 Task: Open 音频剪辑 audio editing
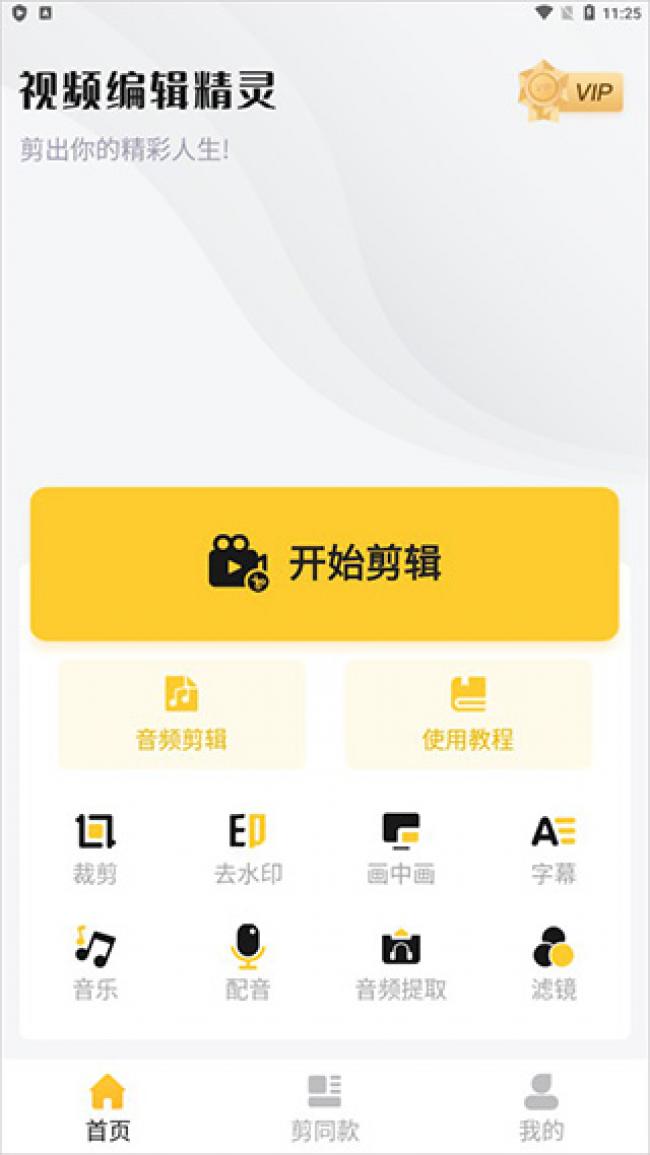click(181, 714)
